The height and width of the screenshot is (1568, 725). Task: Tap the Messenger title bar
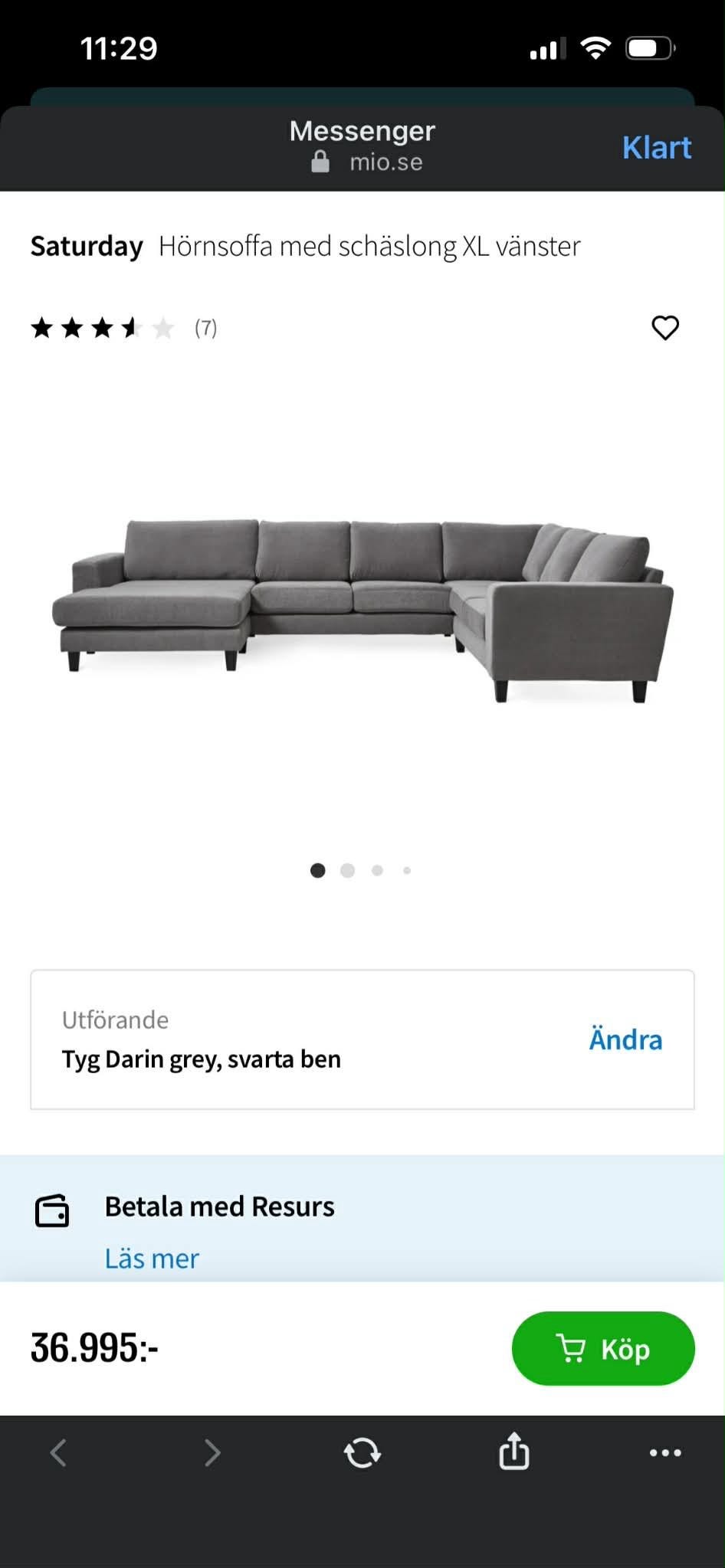[362, 130]
